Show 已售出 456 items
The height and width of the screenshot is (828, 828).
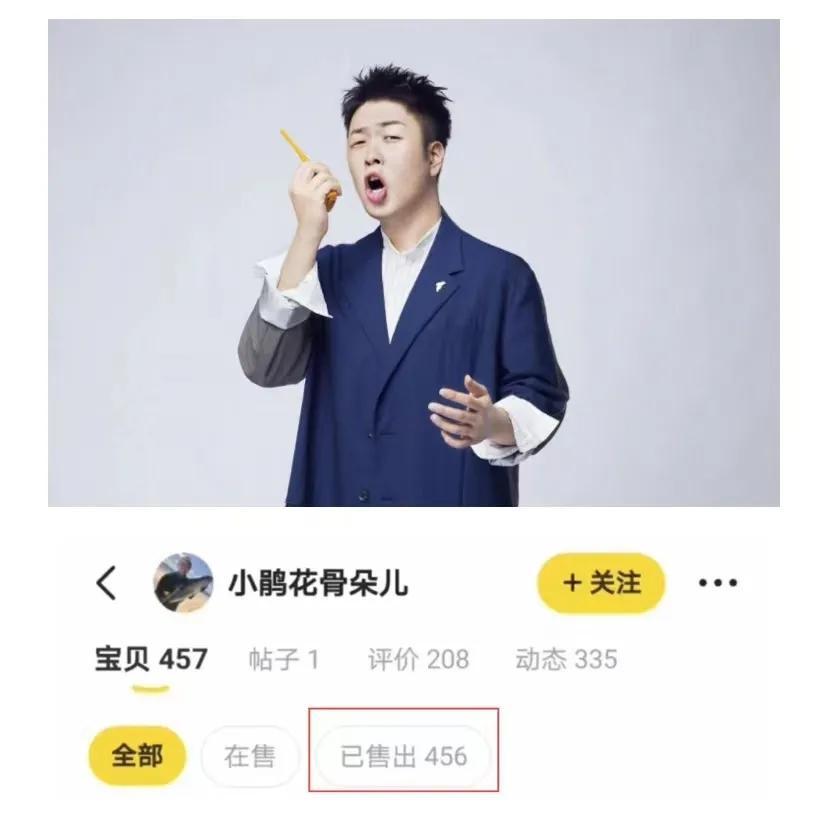[404, 756]
